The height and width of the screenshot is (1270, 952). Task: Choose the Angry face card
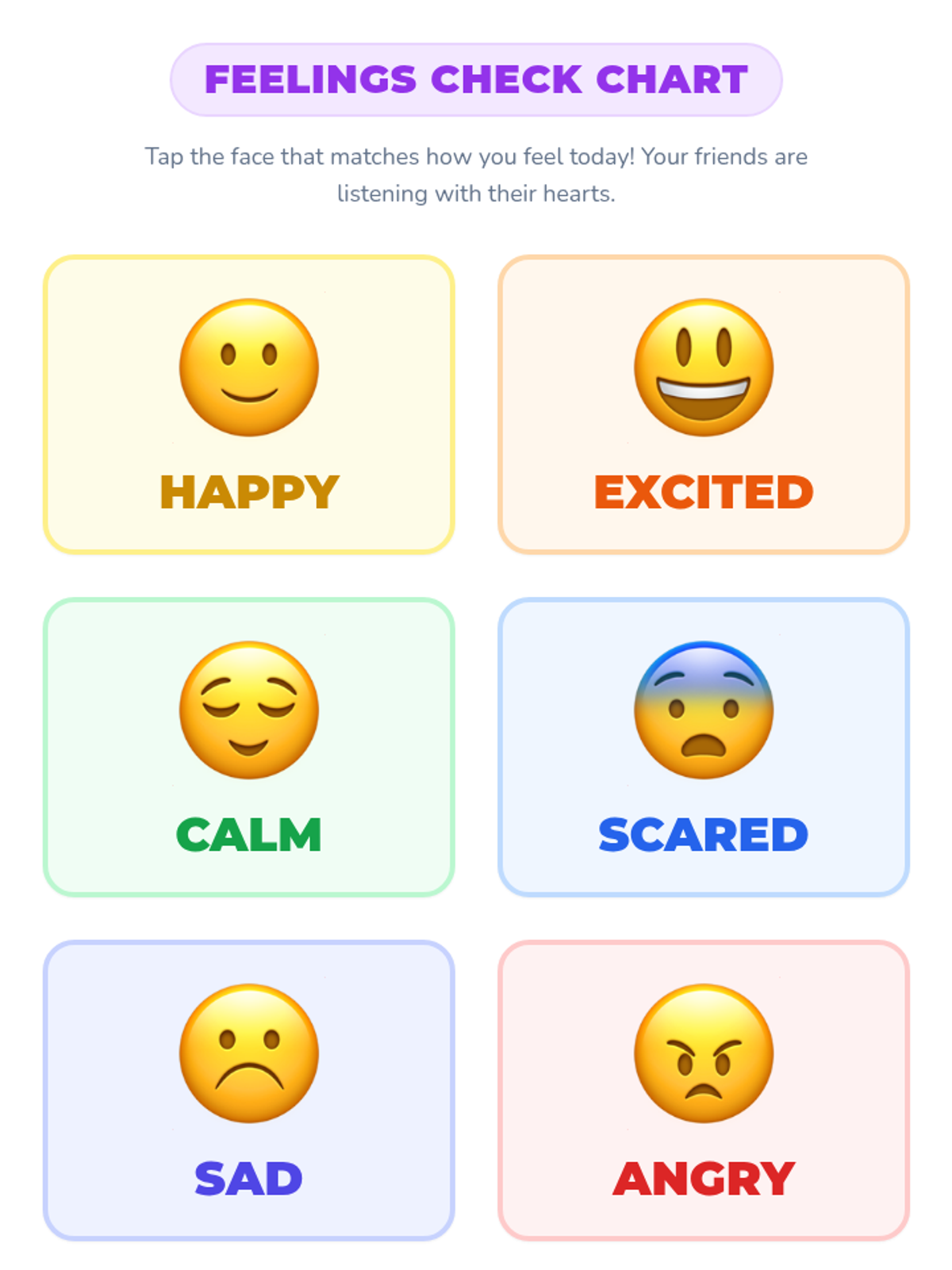[x=704, y=1091]
